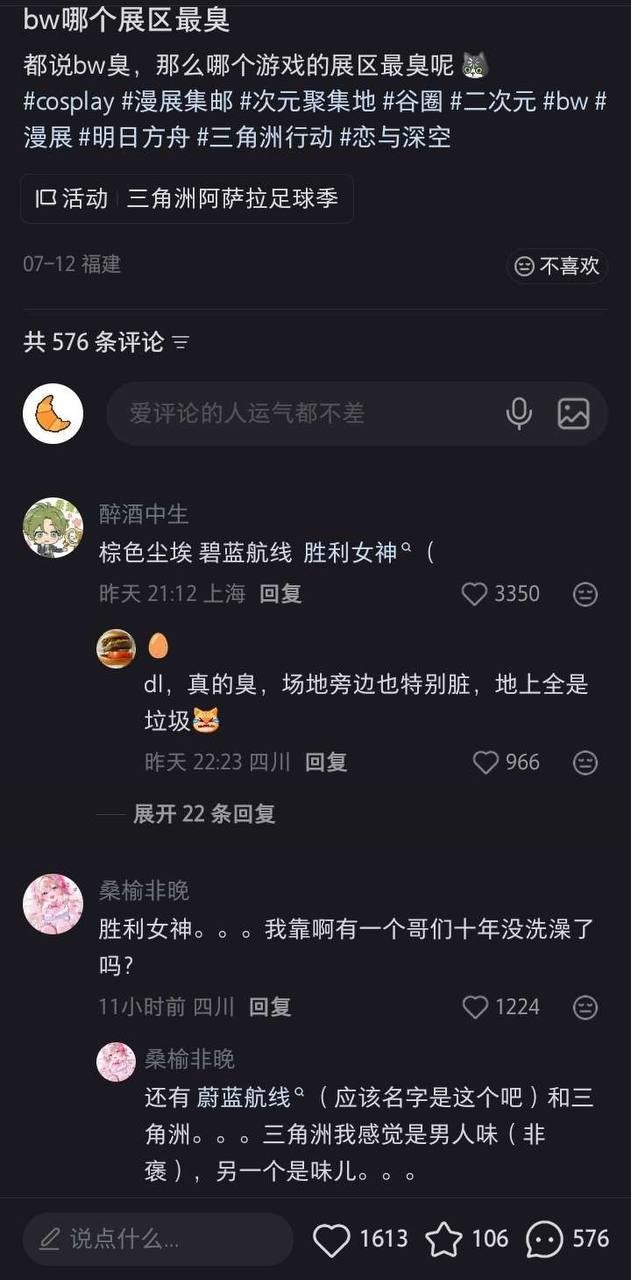Open comment sort options next to 共576条评论
631x1280 pixels.
pos(181,342)
